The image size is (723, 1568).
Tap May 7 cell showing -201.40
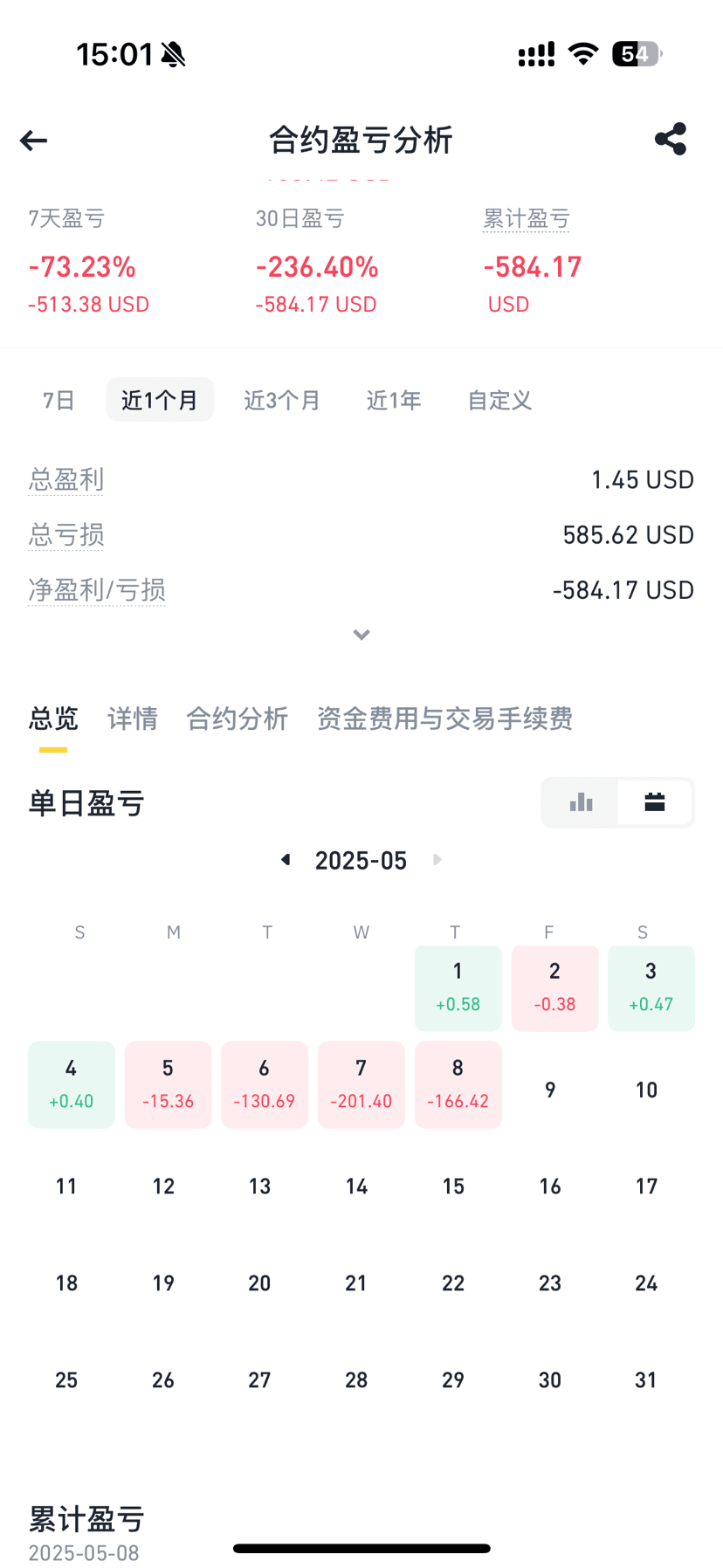[361, 1084]
